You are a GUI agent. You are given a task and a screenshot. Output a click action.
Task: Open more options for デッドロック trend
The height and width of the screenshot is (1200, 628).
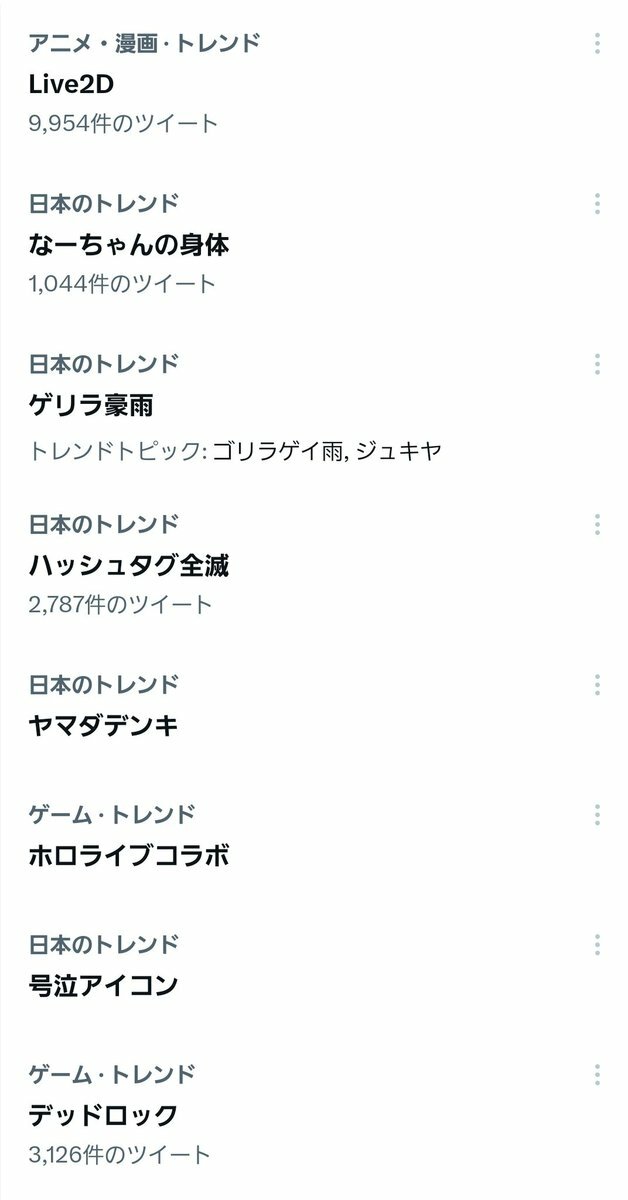pyautogui.click(x=597, y=1075)
